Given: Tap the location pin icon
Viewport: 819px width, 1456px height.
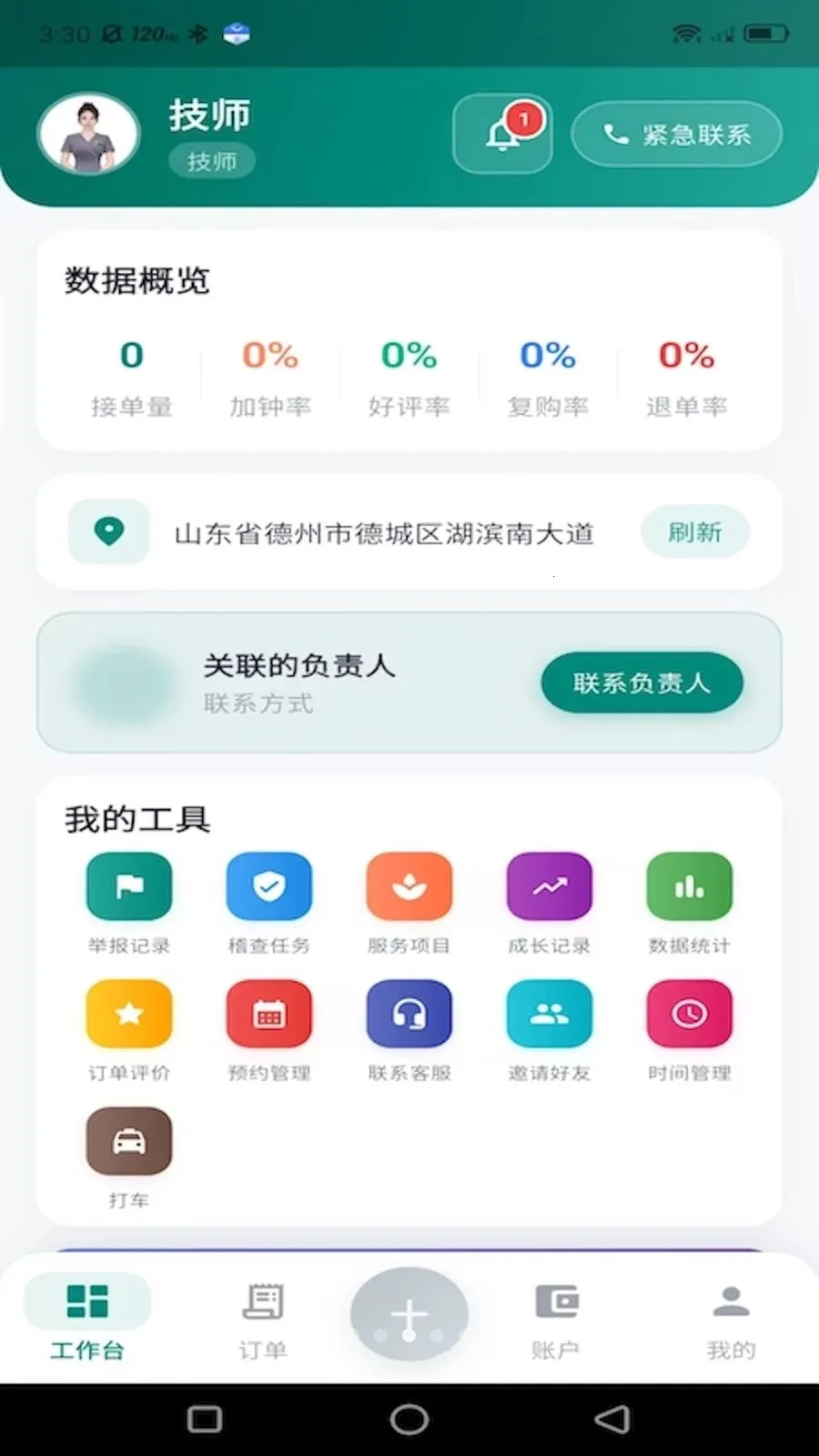Looking at the screenshot, I should (x=108, y=532).
